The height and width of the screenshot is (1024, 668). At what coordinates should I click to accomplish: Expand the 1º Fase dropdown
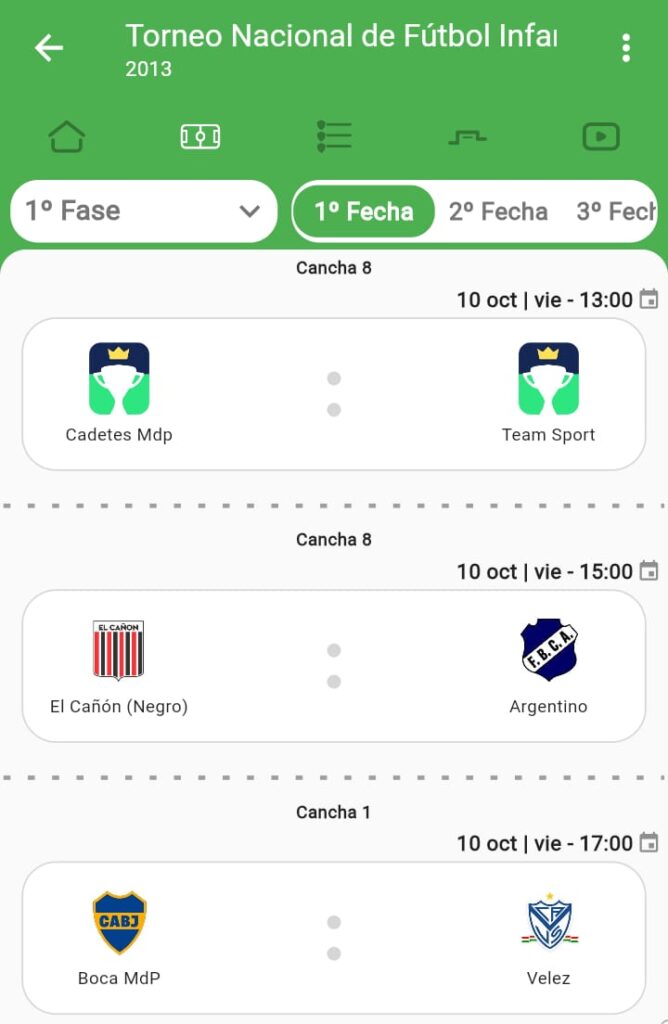coord(143,211)
